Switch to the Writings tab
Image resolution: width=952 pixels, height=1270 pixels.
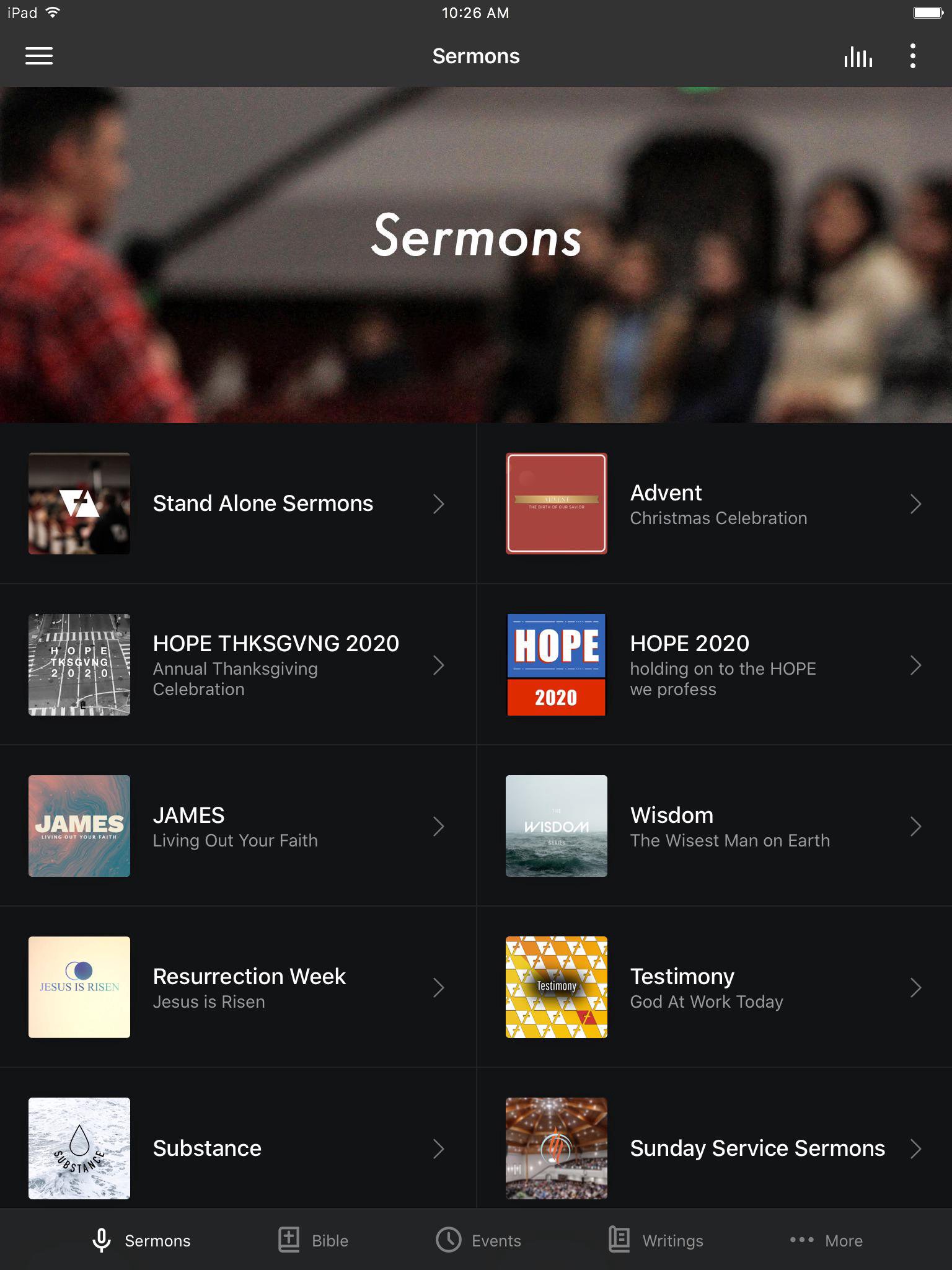tap(656, 1240)
